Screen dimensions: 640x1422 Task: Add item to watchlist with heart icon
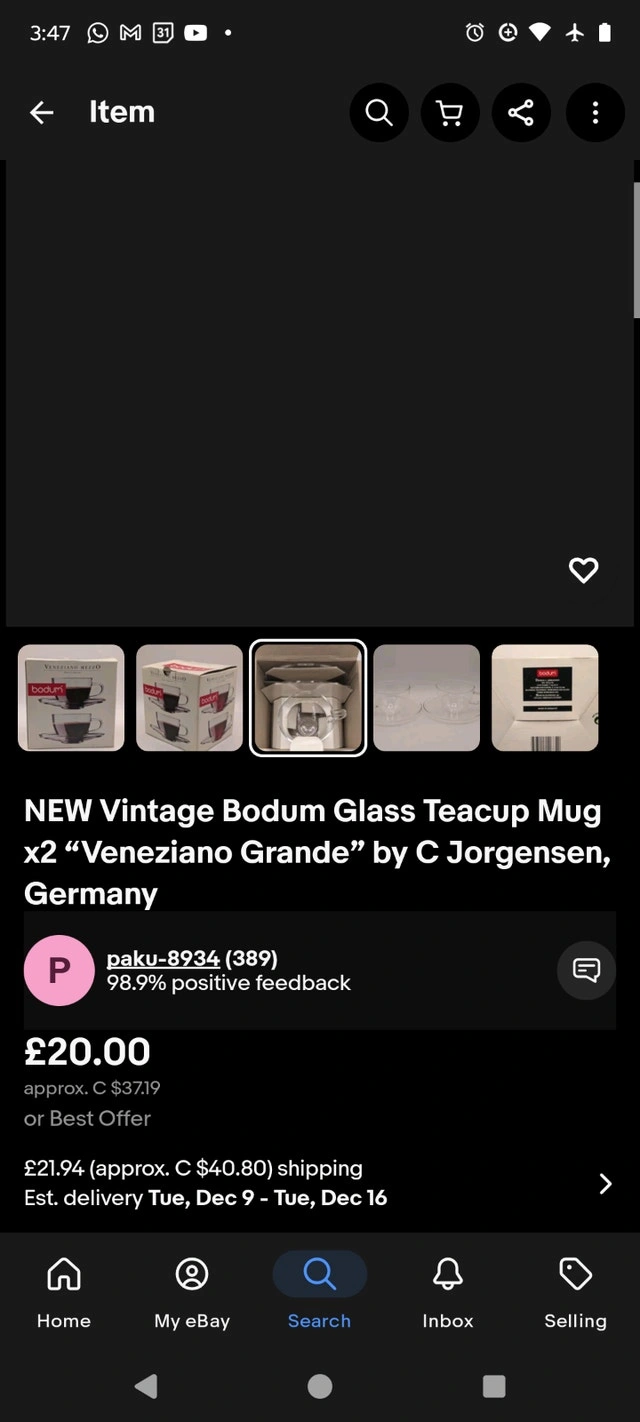(x=583, y=570)
